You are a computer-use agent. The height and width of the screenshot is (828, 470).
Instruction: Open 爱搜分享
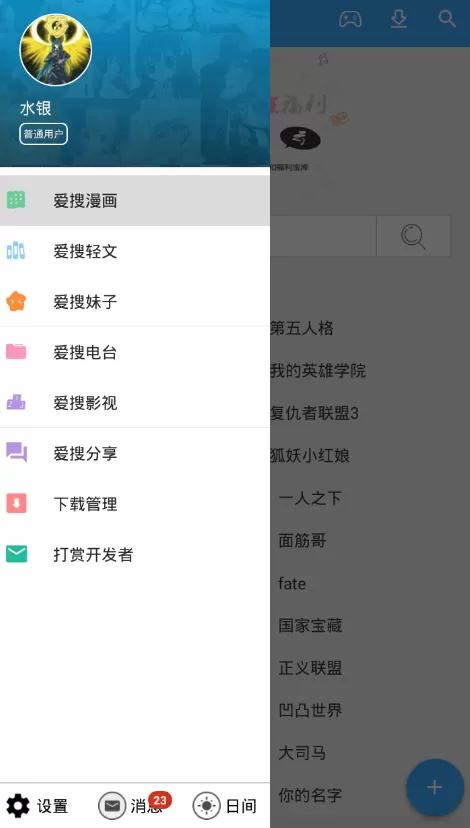tap(135, 453)
